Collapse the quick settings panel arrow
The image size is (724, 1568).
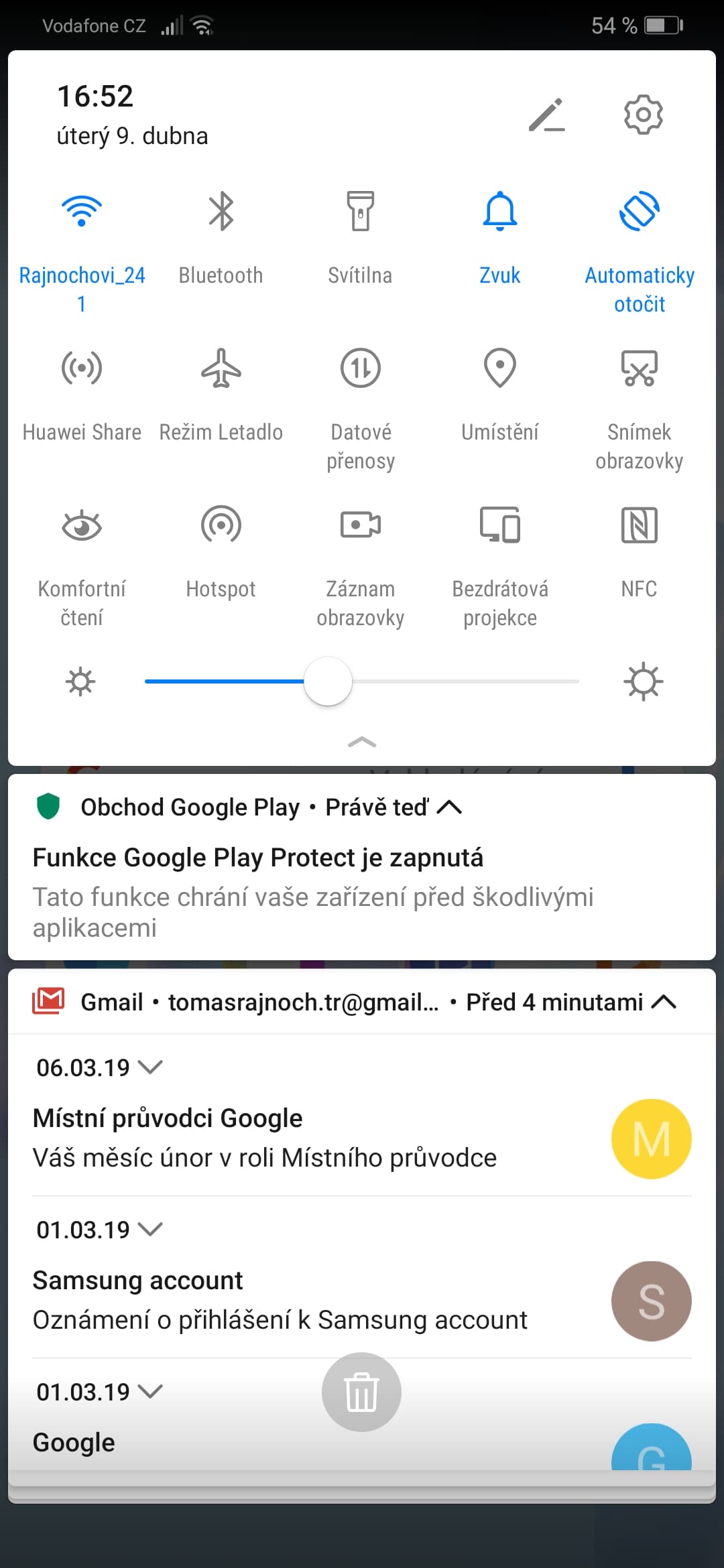click(362, 742)
